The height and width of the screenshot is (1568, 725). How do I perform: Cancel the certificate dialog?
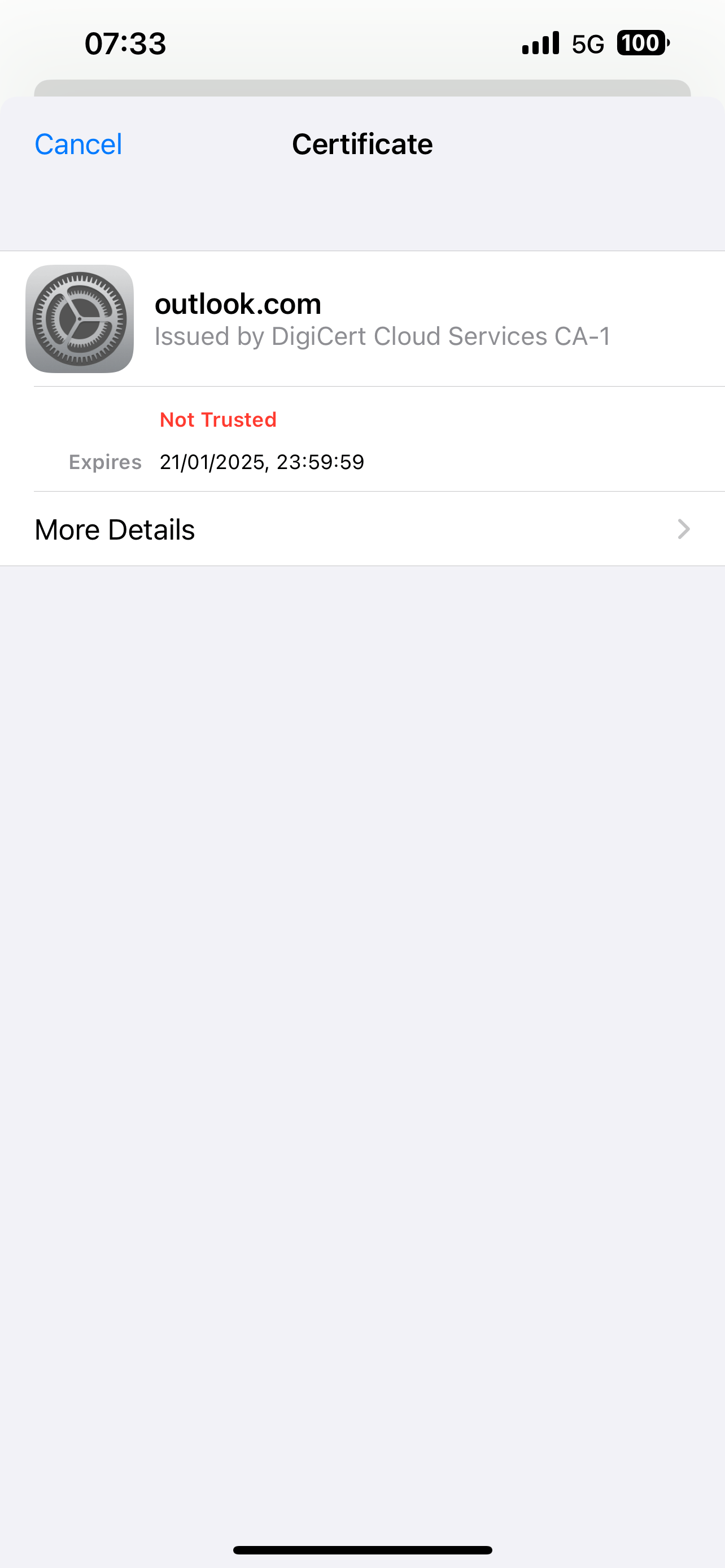(x=78, y=144)
